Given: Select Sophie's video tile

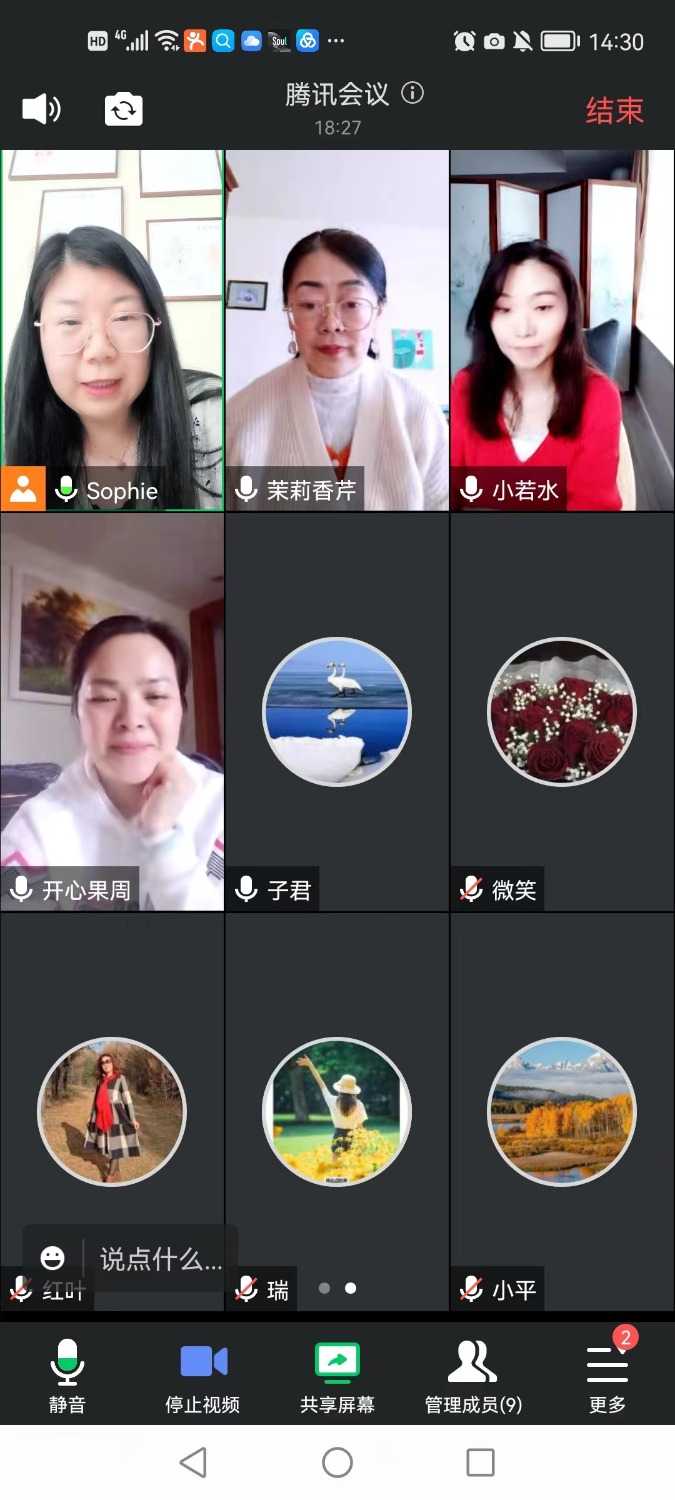Looking at the screenshot, I should click(x=112, y=330).
